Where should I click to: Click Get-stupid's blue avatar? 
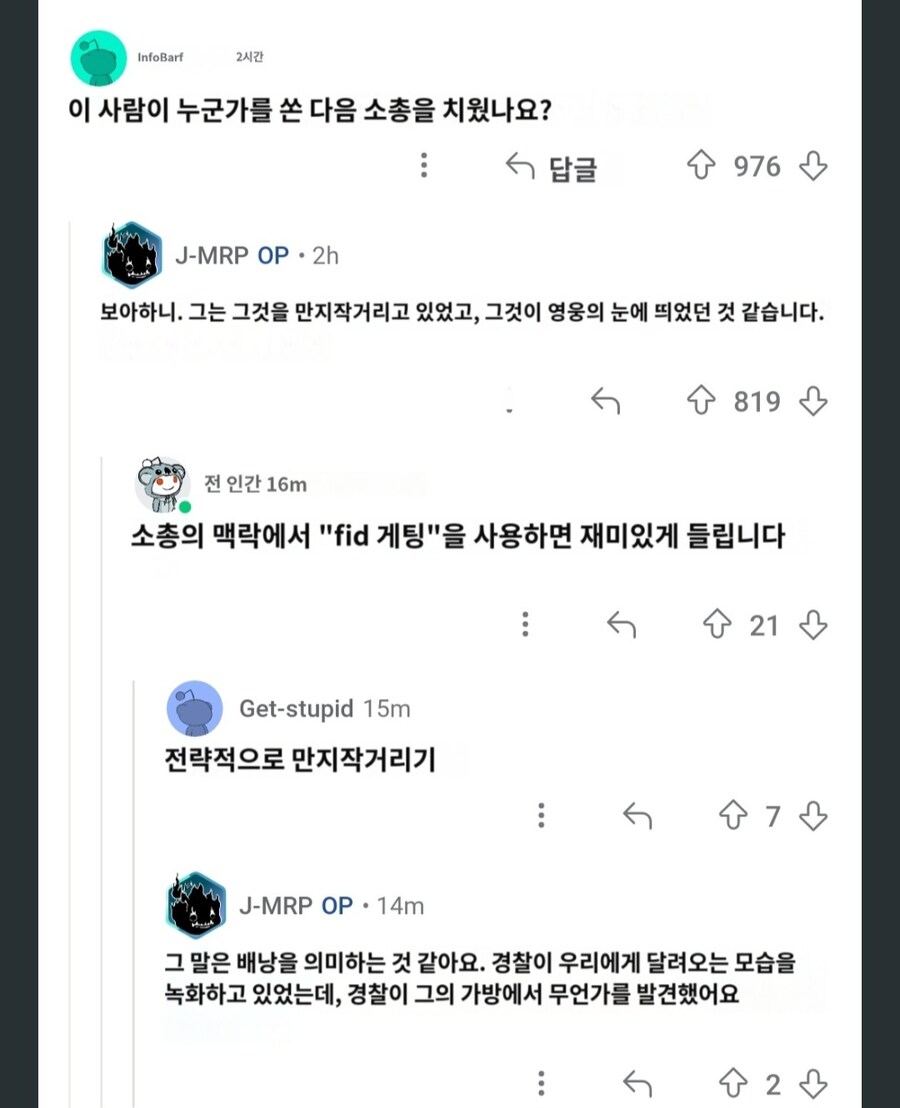coord(194,708)
